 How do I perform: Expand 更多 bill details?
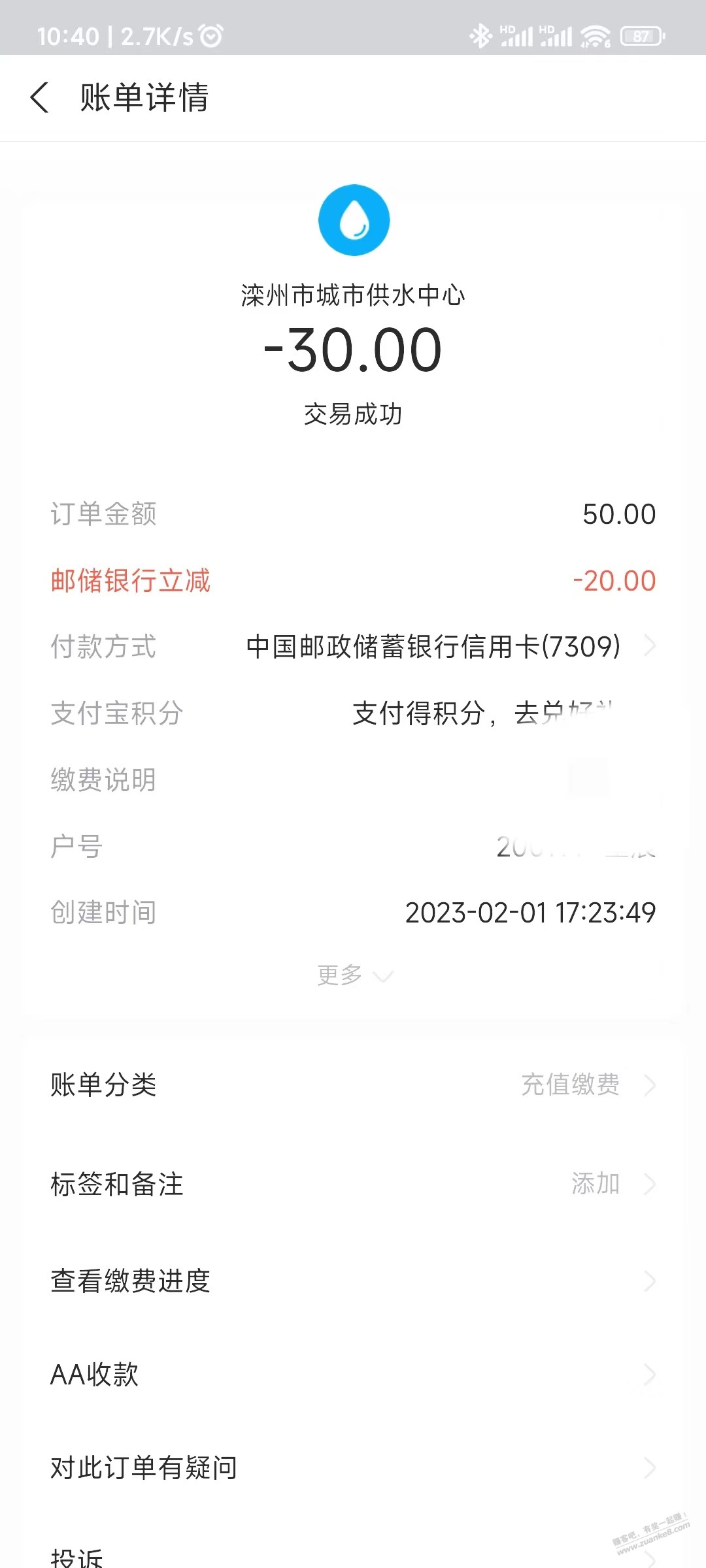(x=355, y=975)
